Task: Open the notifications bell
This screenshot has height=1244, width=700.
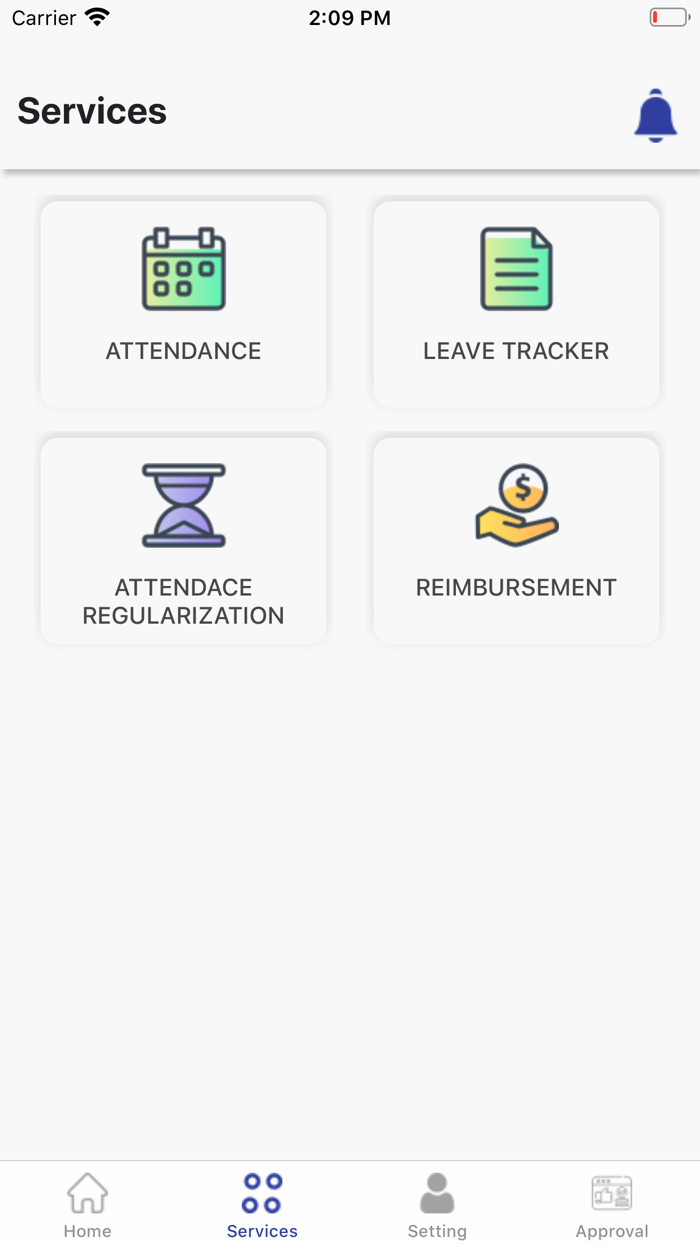Action: point(655,115)
